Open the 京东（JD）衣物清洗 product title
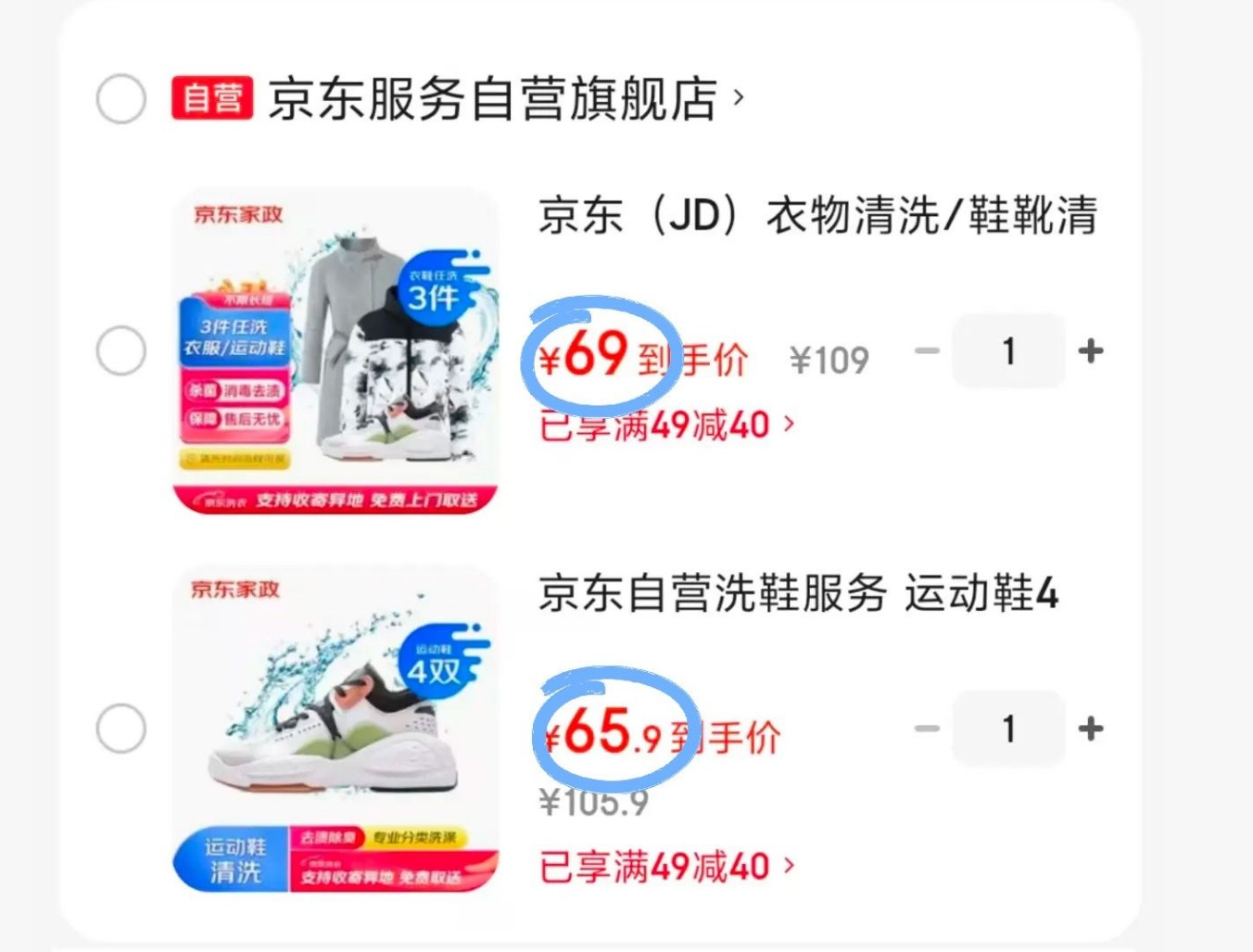This screenshot has height=952, width=1253. pos(817,215)
